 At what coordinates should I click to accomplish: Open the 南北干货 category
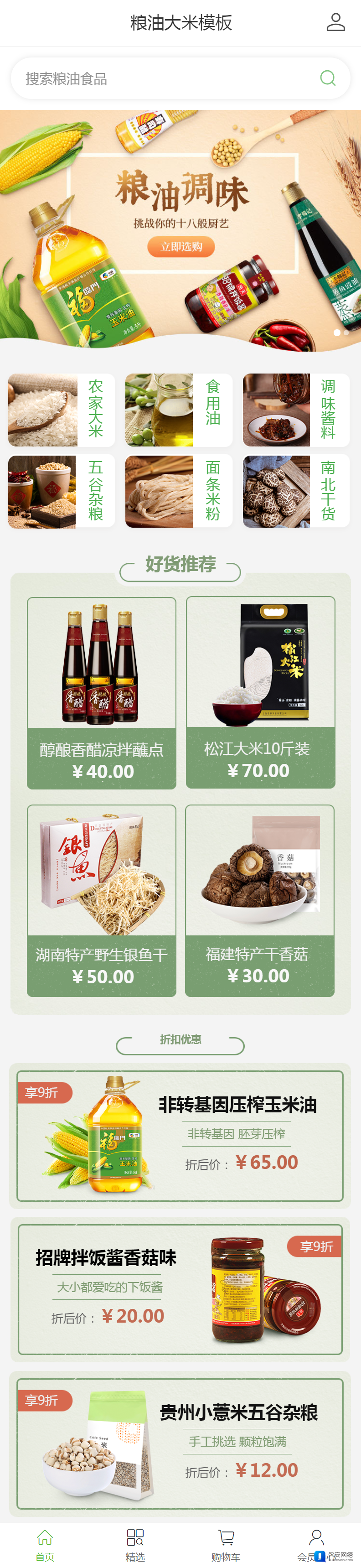coord(296,491)
